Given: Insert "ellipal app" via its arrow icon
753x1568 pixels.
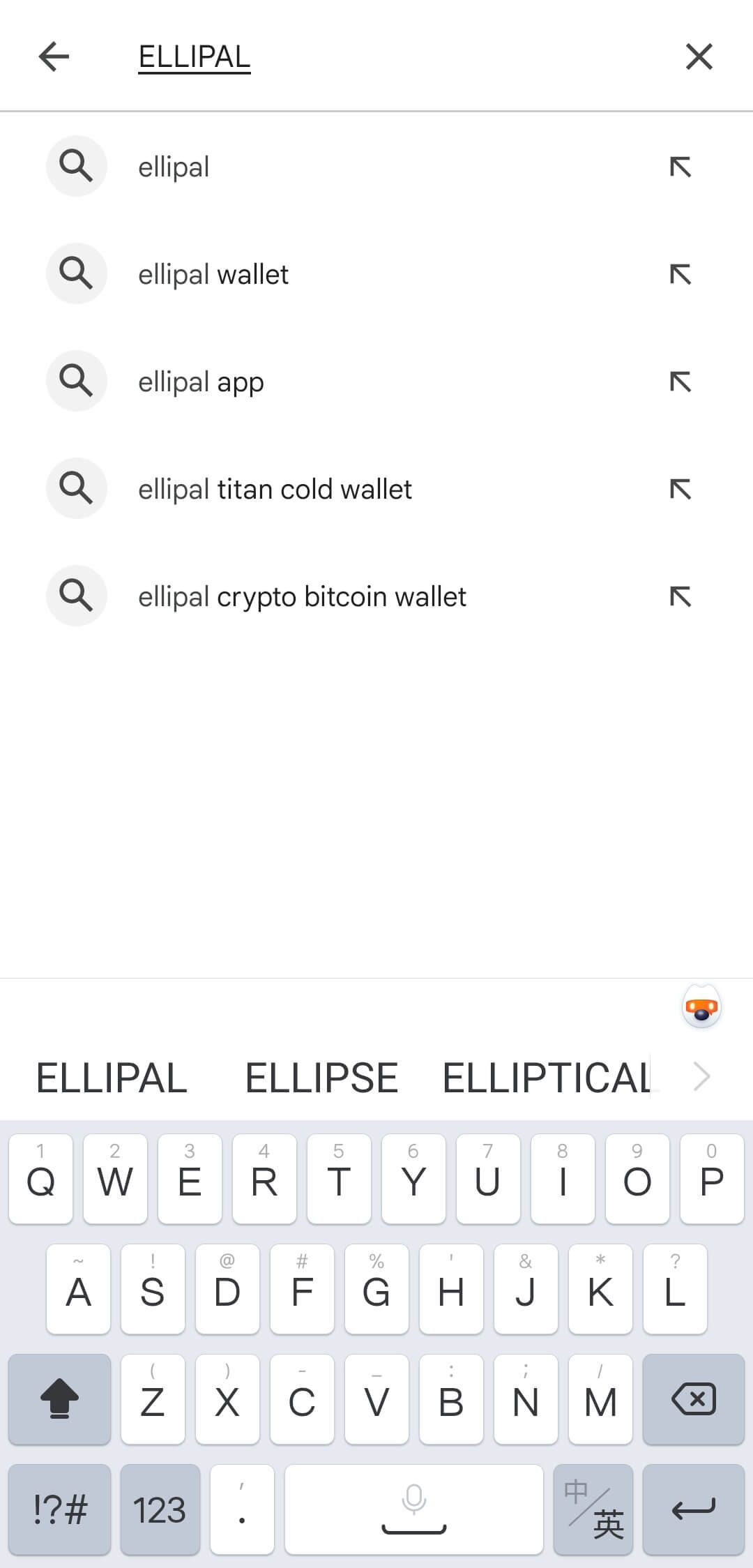Looking at the screenshot, I should pos(680,382).
